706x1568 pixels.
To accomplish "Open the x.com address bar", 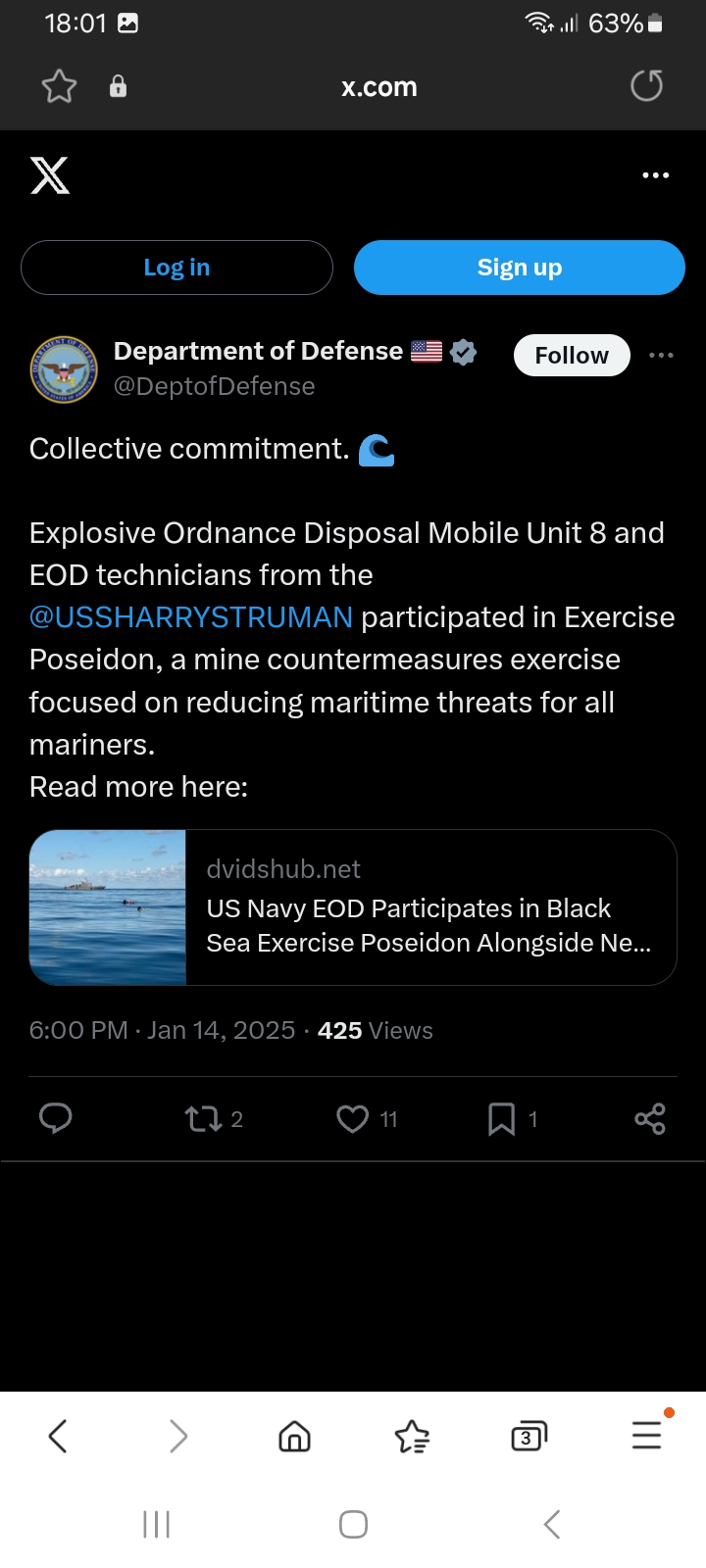I will 378,87.
